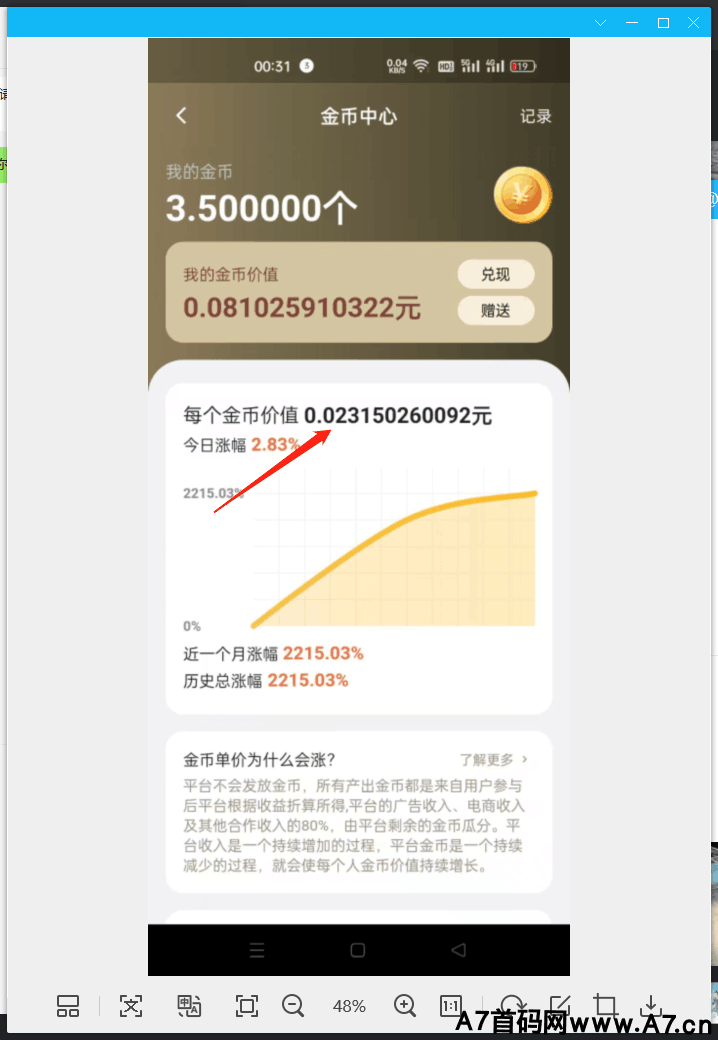Show the image at 1:1 size
718x1040 pixels.
pos(451,1006)
